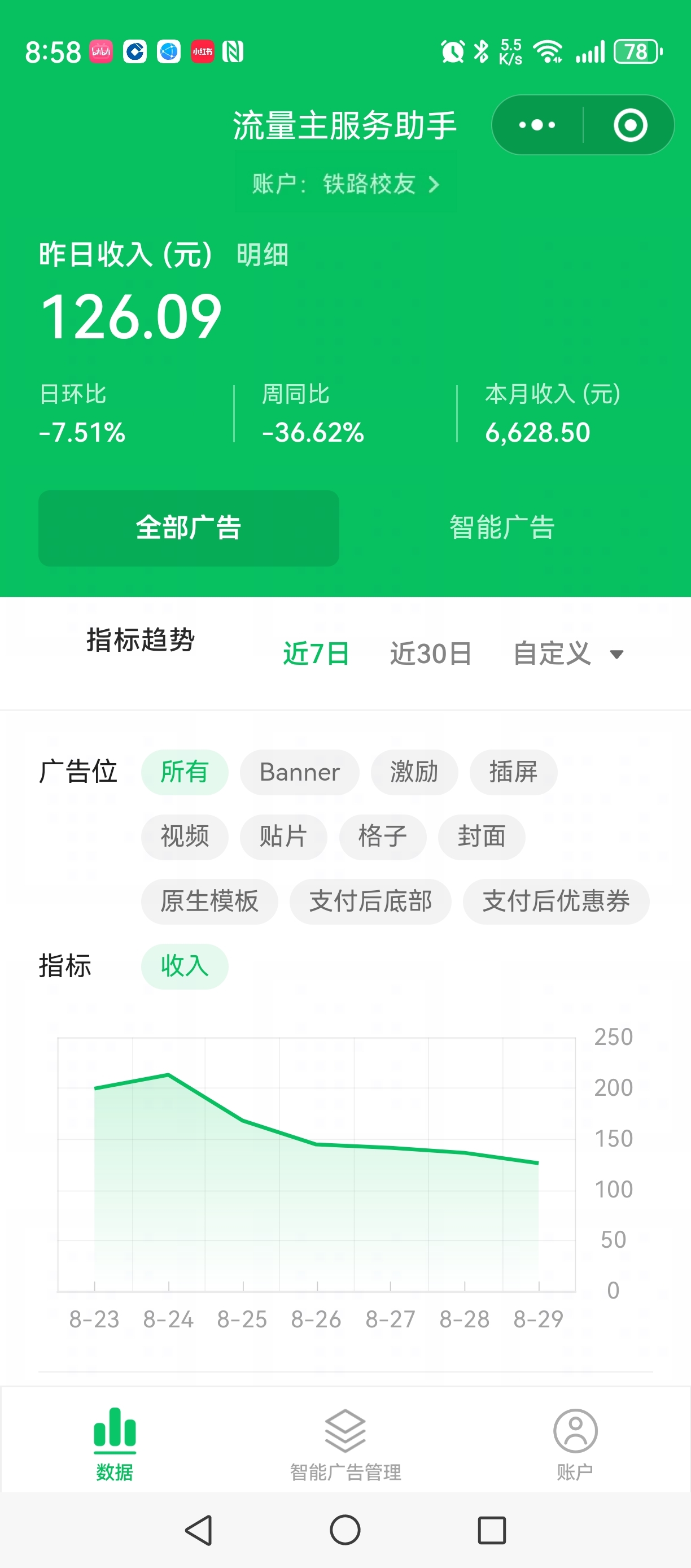Switch to the 智能广告 tab
This screenshot has height=1568, width=691.
pyautogui.click(x=501, y=528)
